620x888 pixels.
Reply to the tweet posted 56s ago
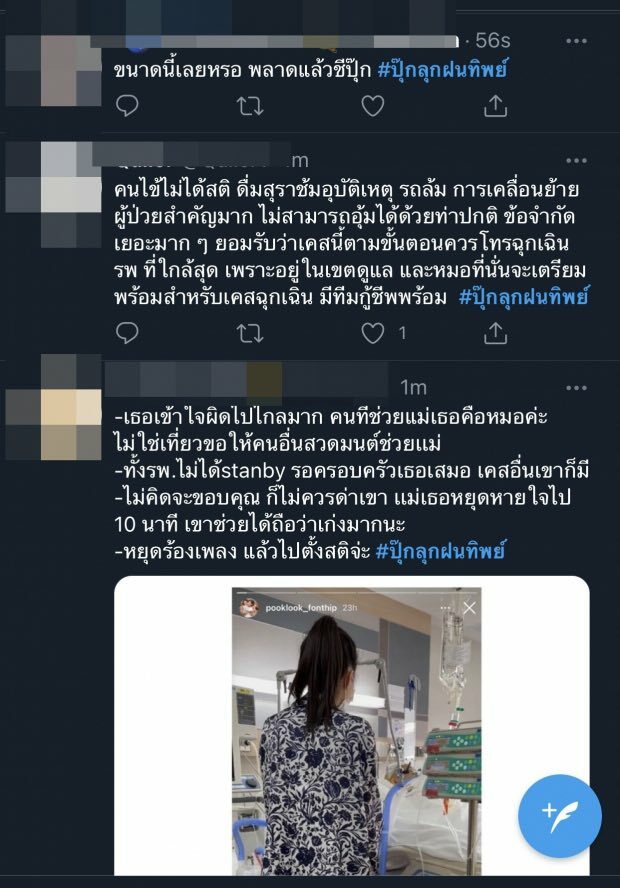click(x=127, y=104)
